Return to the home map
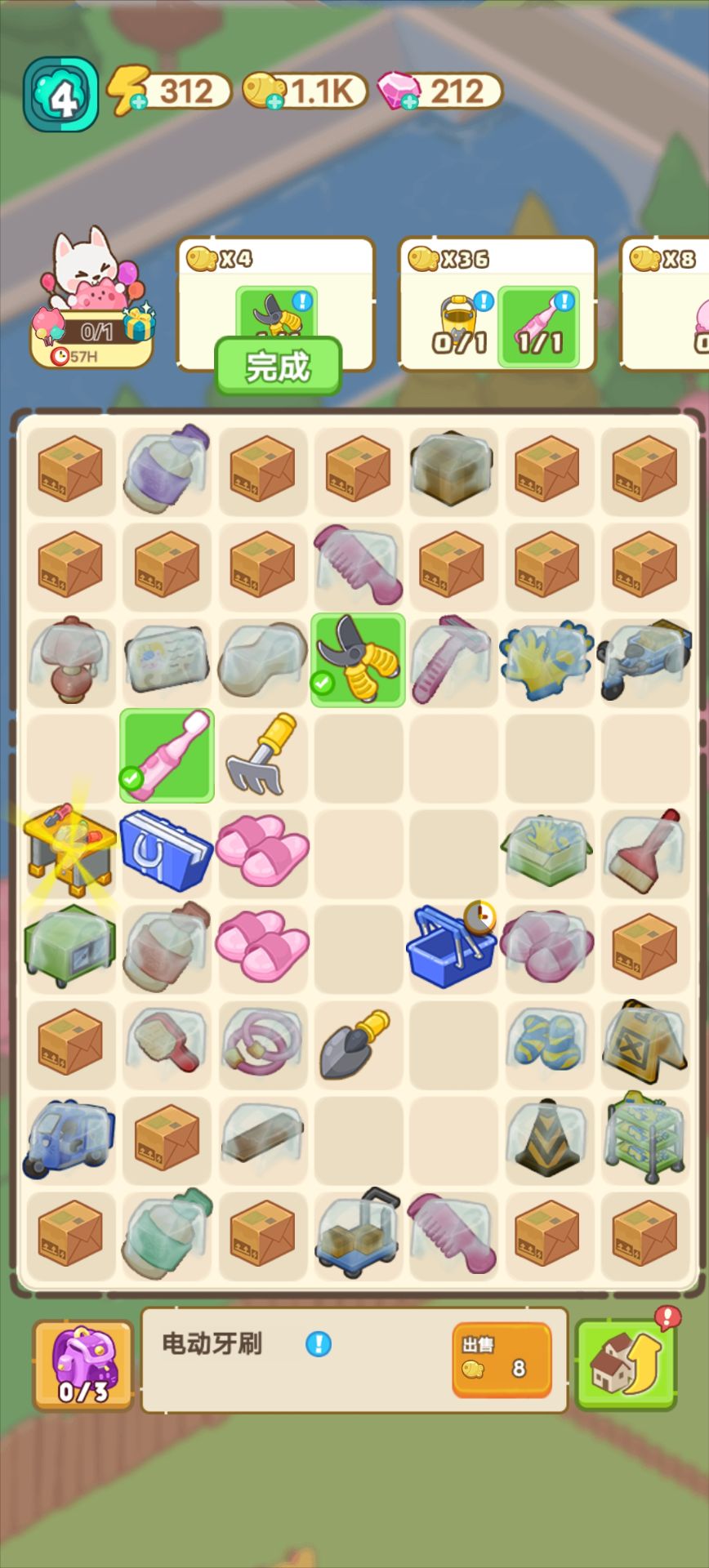The width and height of the screenshot is (709, 1568). click(626, 1365)
